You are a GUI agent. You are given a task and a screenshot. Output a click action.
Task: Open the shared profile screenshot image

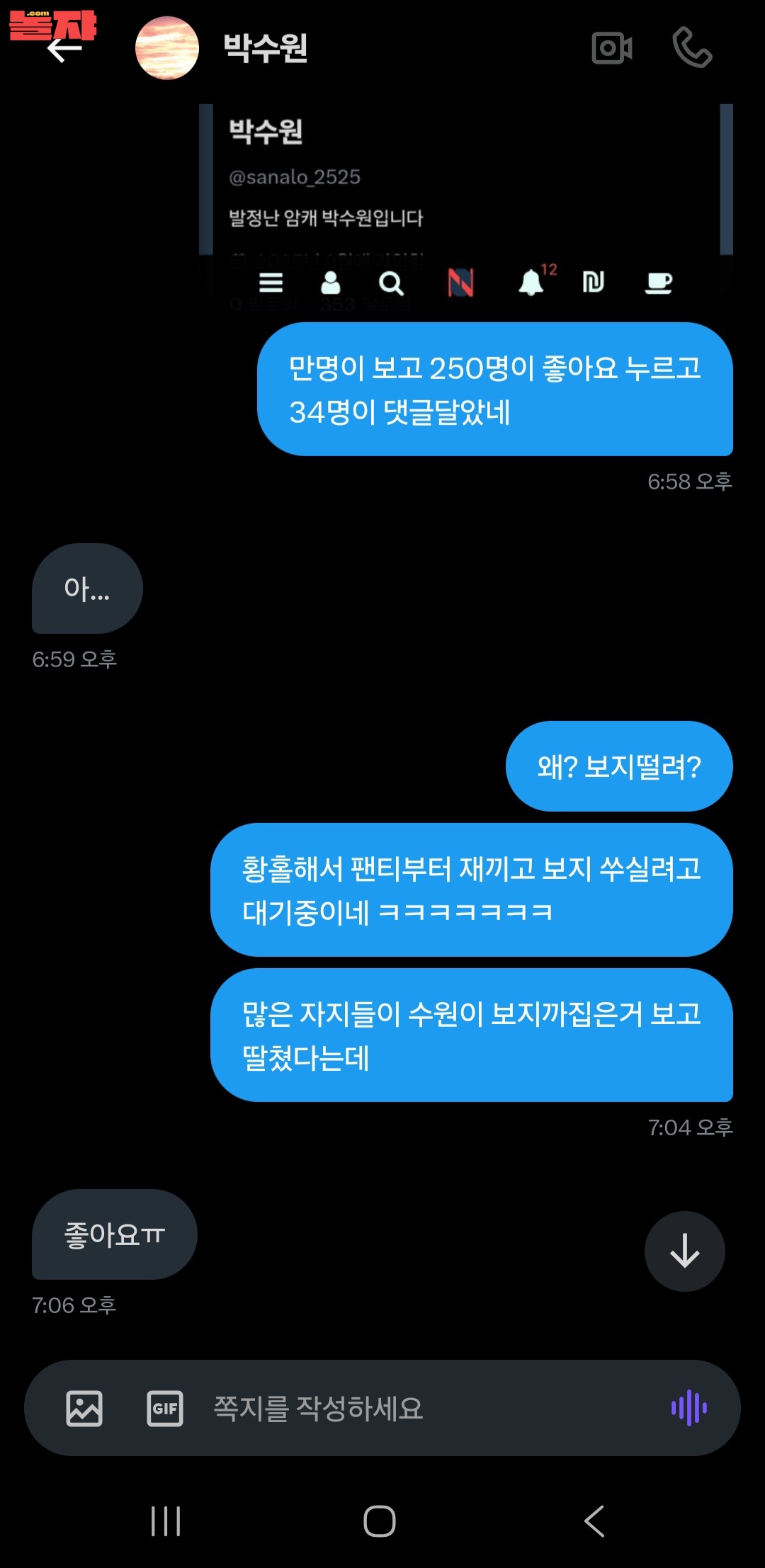[465, 205]
